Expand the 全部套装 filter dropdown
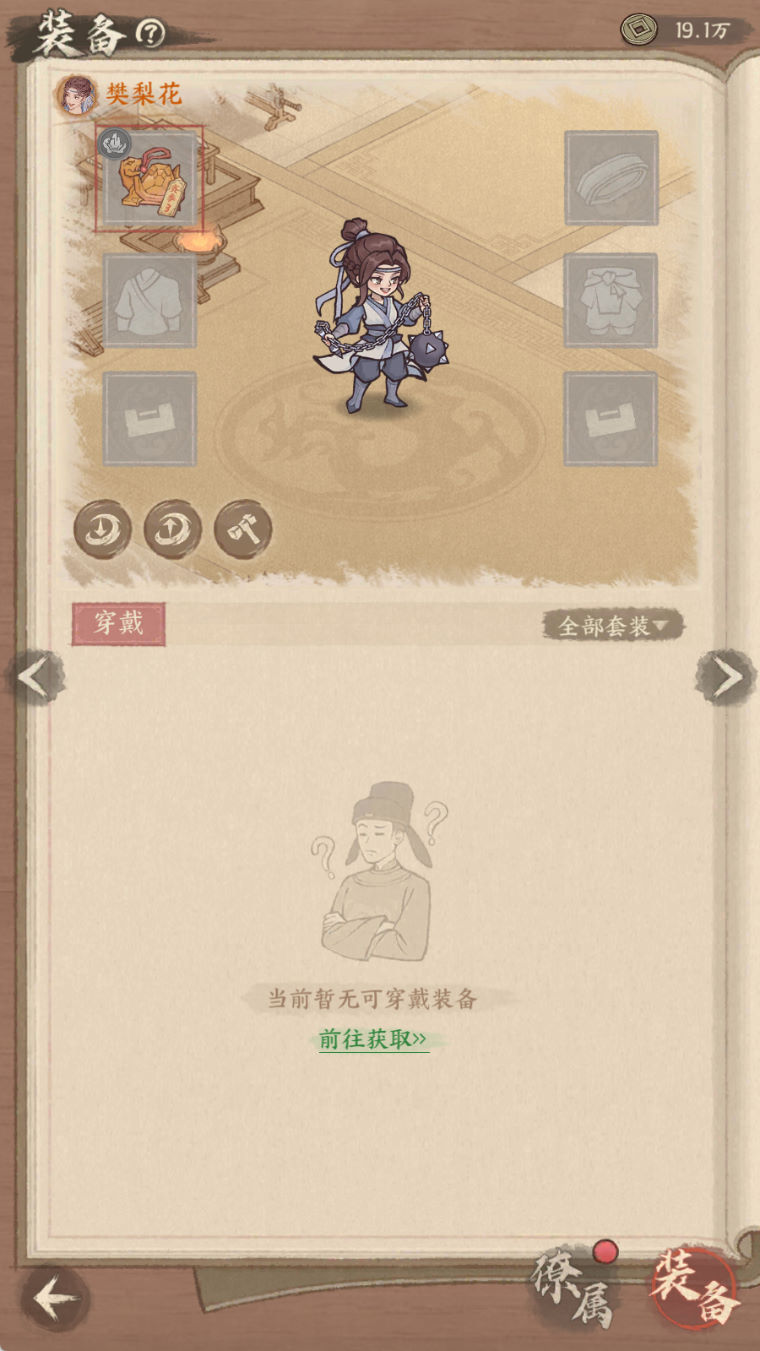This screenshot has width=760, height=1351. point(613,626)
